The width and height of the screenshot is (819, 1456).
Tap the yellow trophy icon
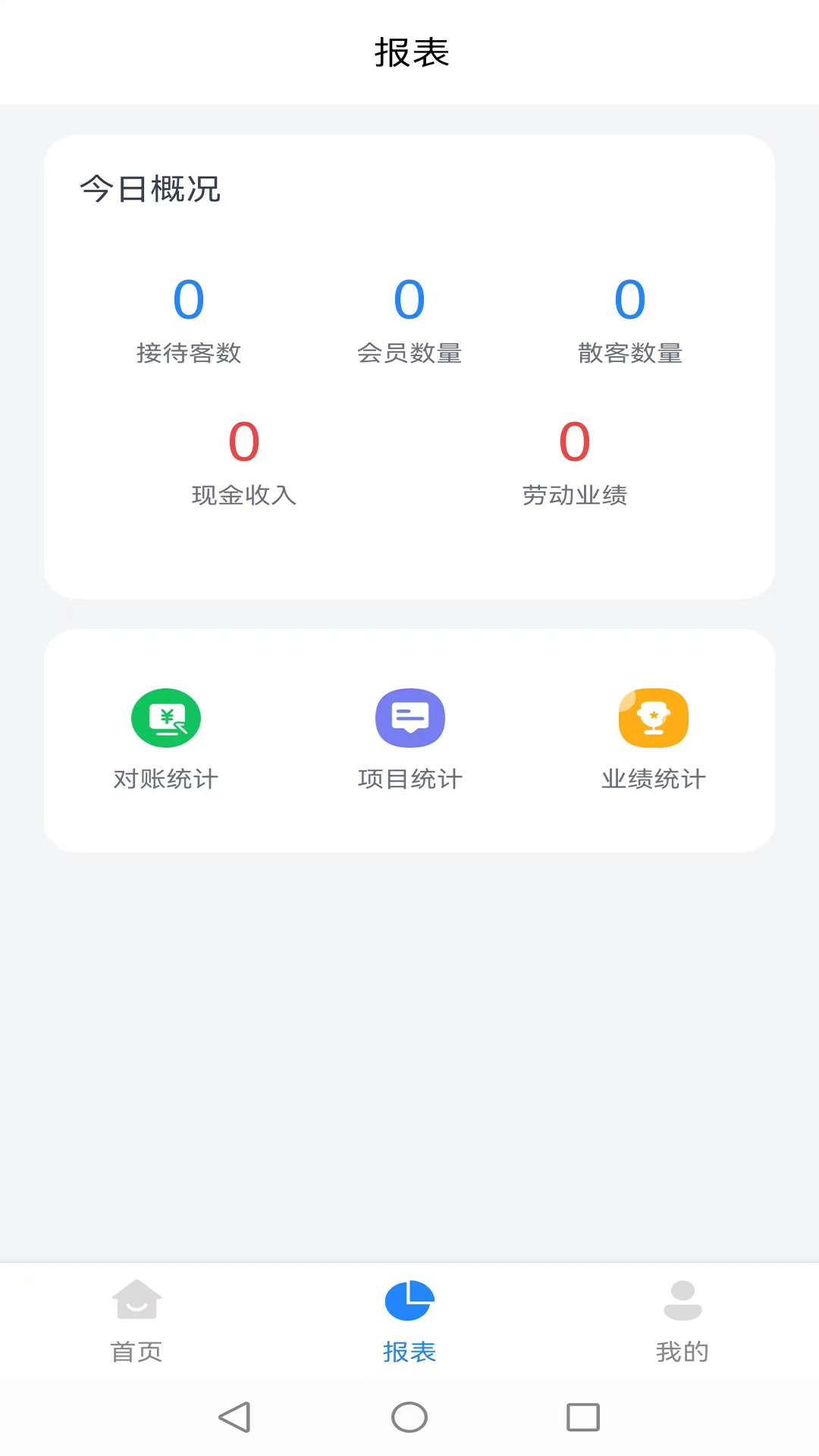pyautogui.click(x=654, y=717)
